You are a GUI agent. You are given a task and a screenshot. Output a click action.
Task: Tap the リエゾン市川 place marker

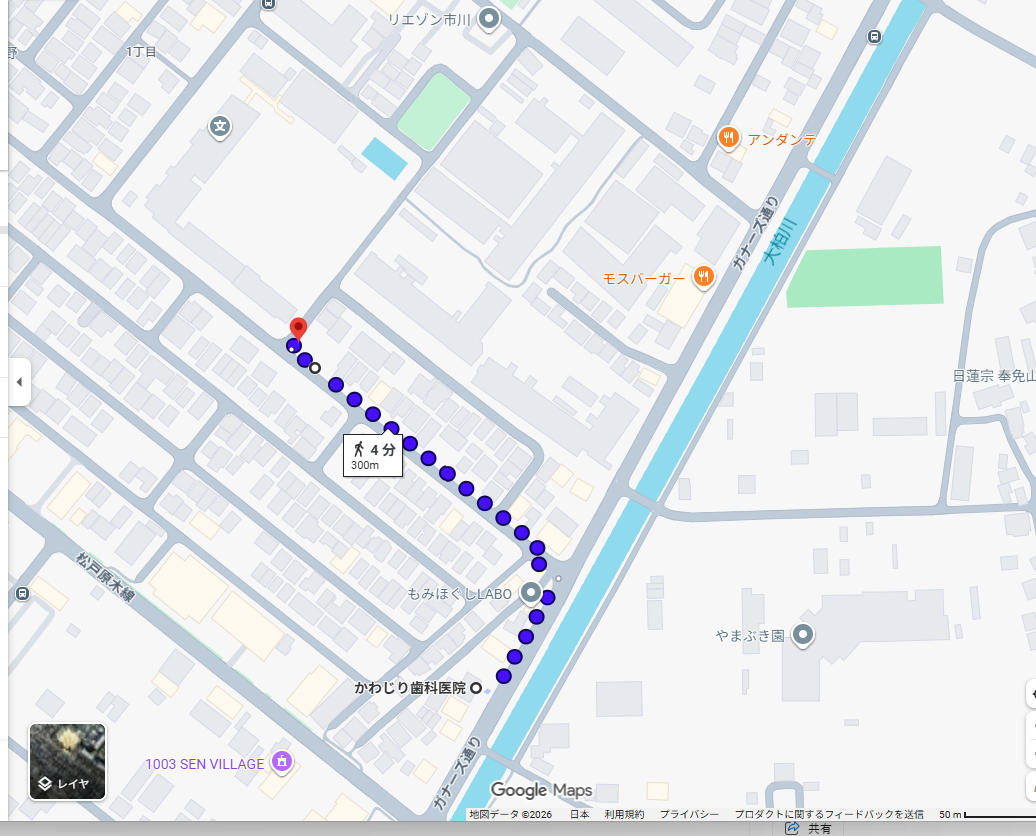(488, 18)
